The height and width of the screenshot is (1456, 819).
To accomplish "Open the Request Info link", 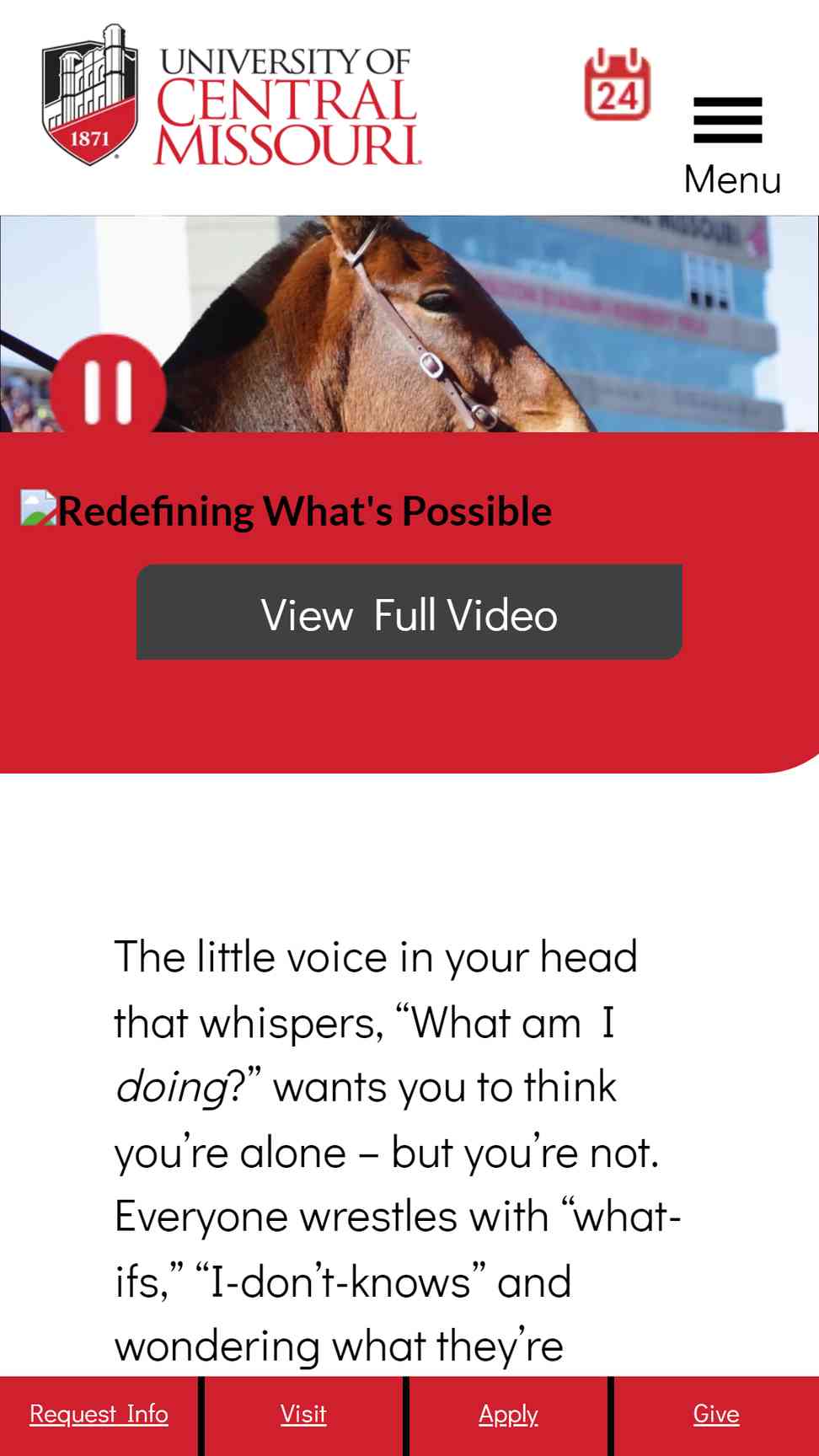I will (99, 1414).
